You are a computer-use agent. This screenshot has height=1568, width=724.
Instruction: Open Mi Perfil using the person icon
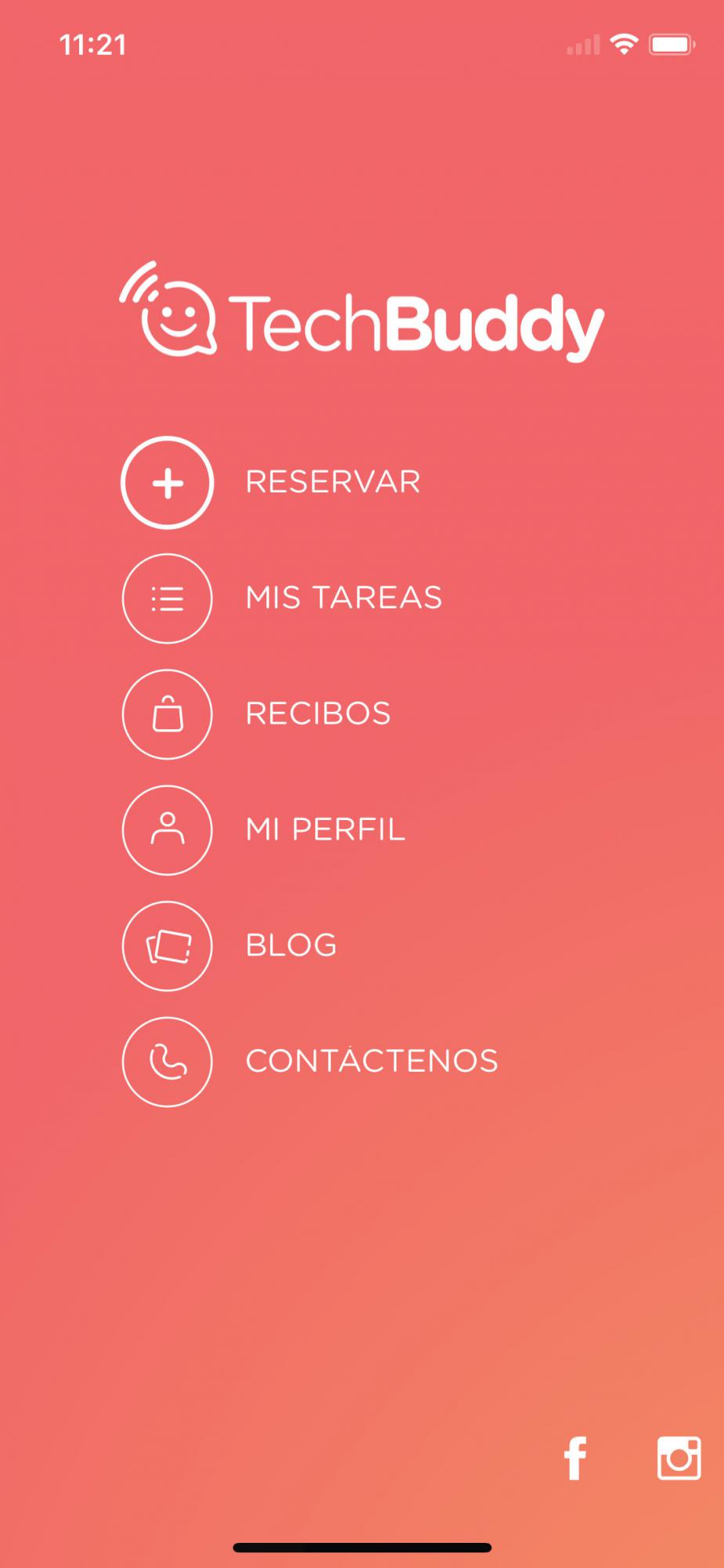[167, 830]
